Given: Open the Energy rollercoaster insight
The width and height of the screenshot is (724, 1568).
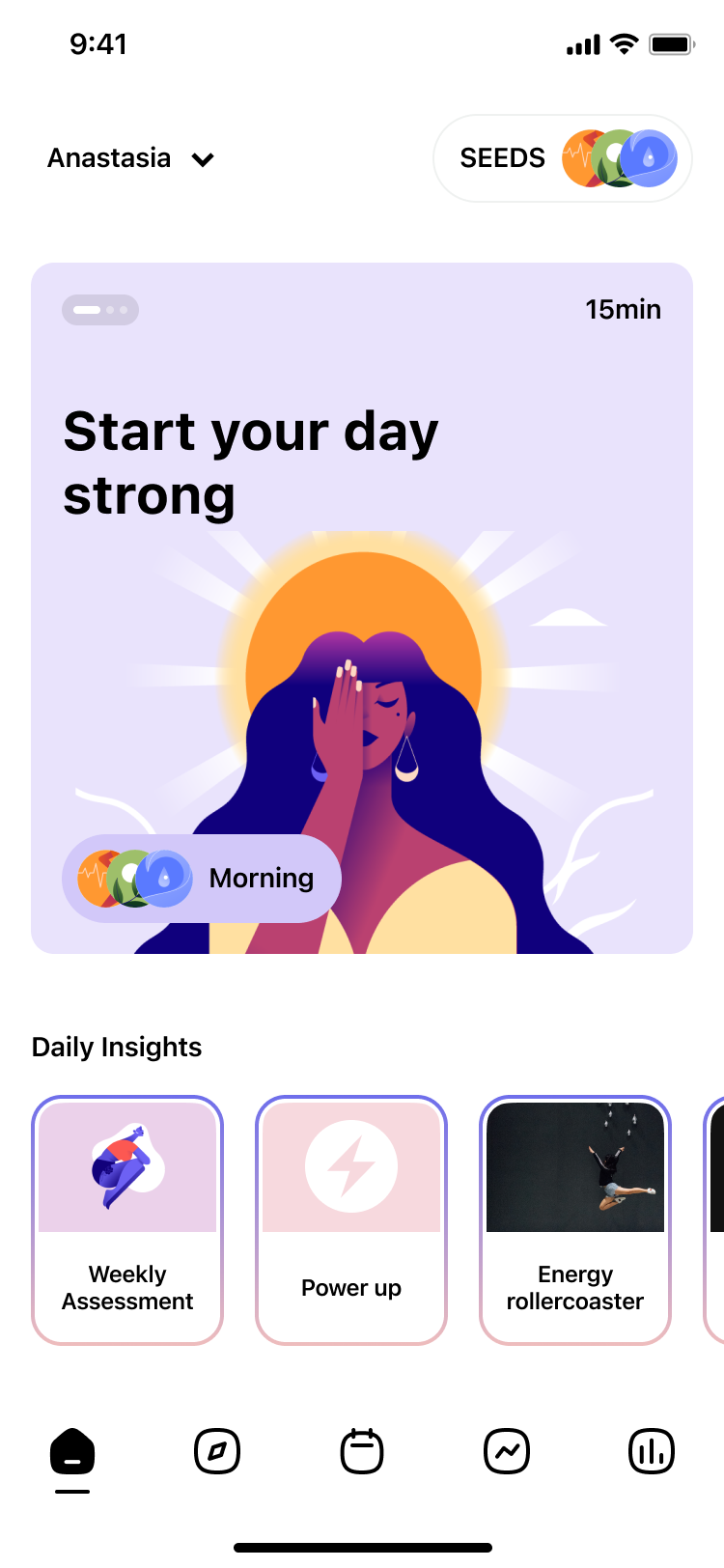Looking at the screenshot, I should tap(575, 1219).
